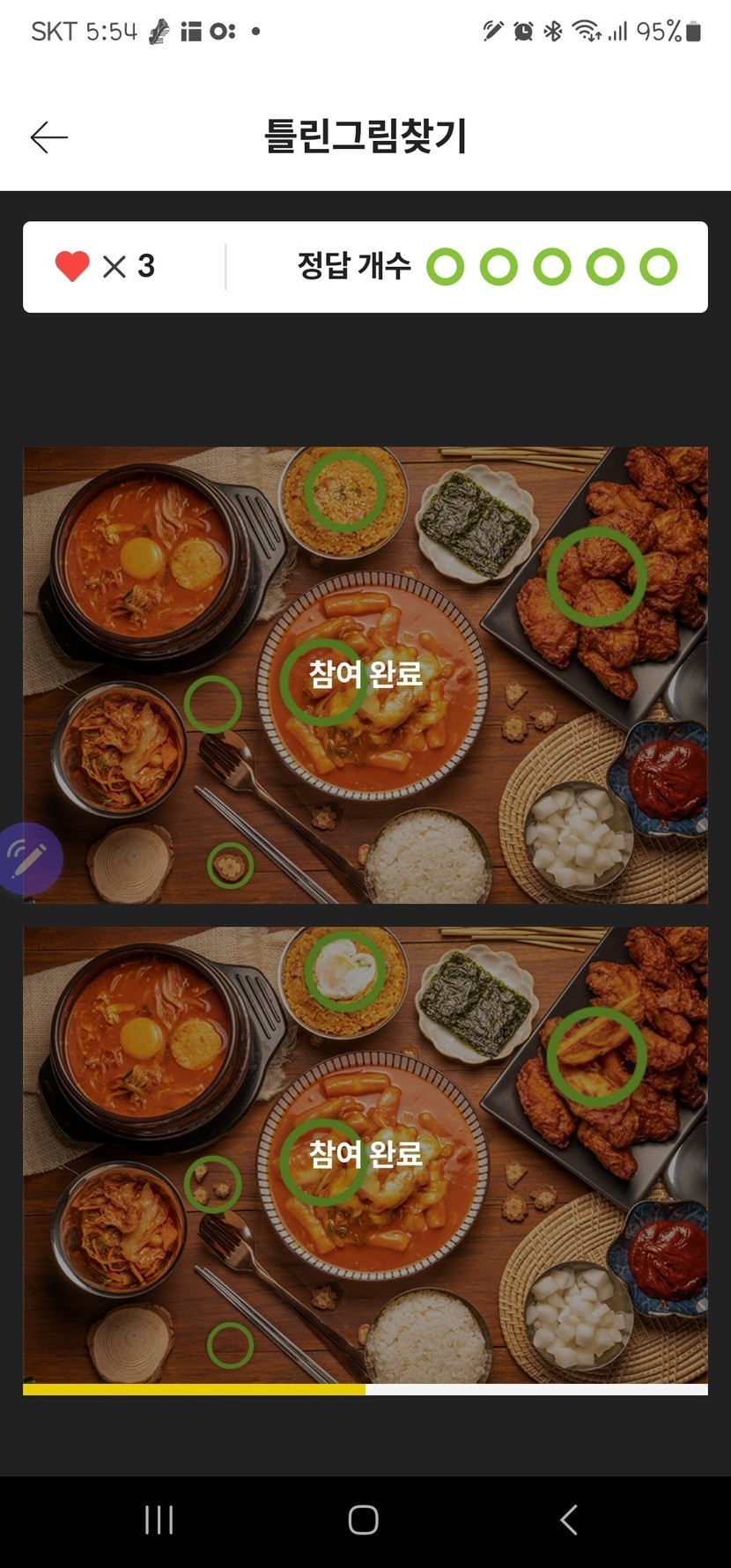Tap the system back button
This screenshot has height=1568, width=731.
click(x=569, y=1520)
